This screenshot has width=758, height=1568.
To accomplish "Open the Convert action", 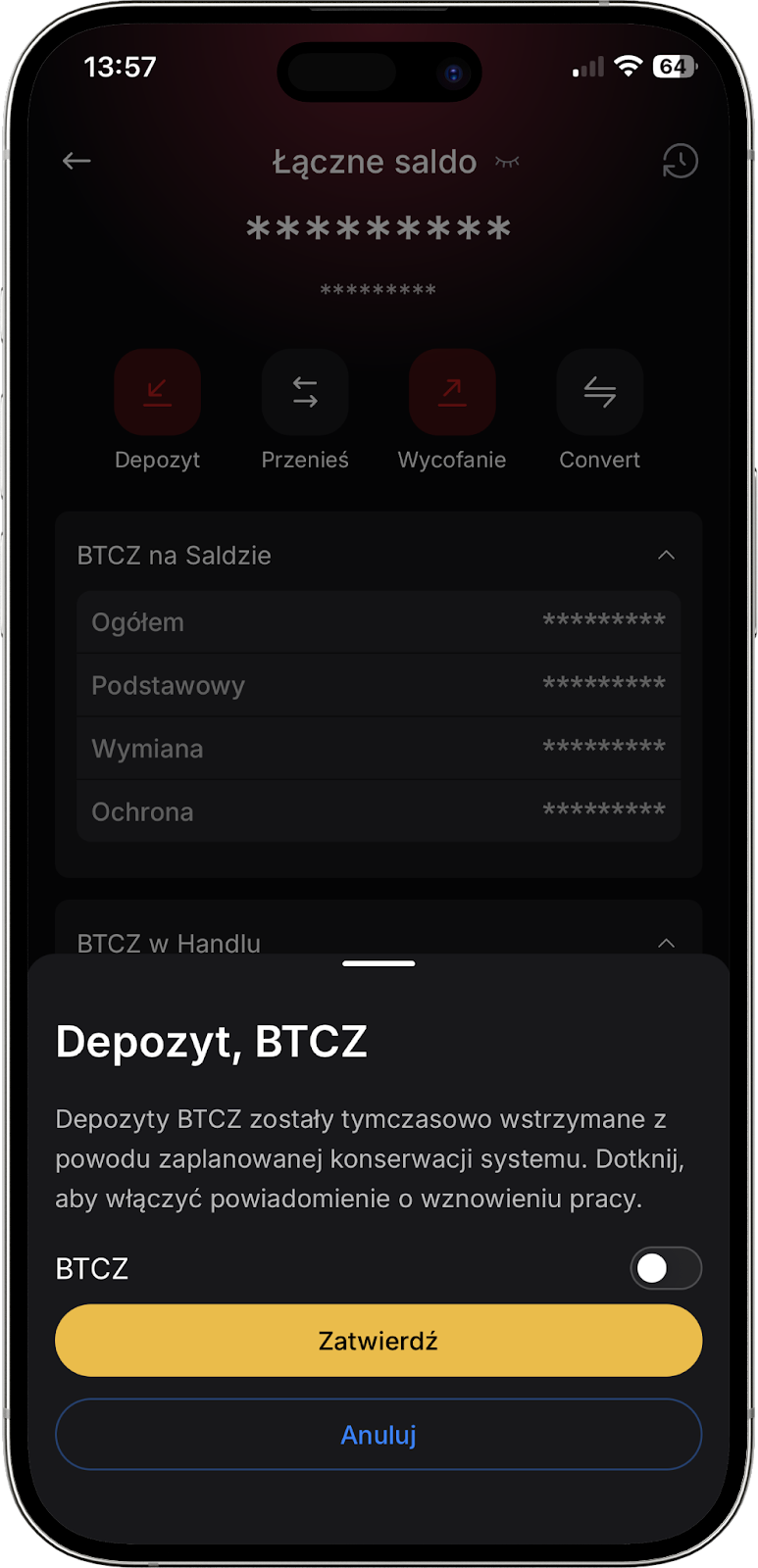I will [x=599, y=392].
